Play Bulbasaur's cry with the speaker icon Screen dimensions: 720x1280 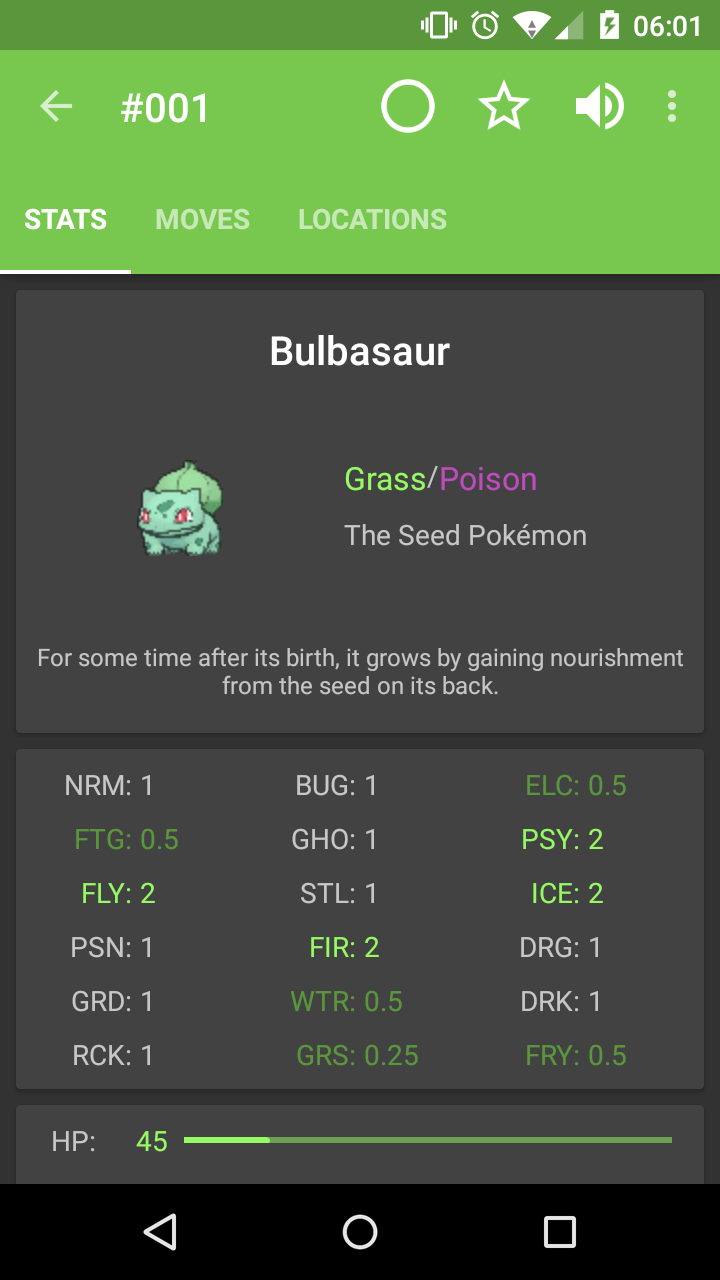click(x=600, y=106)
